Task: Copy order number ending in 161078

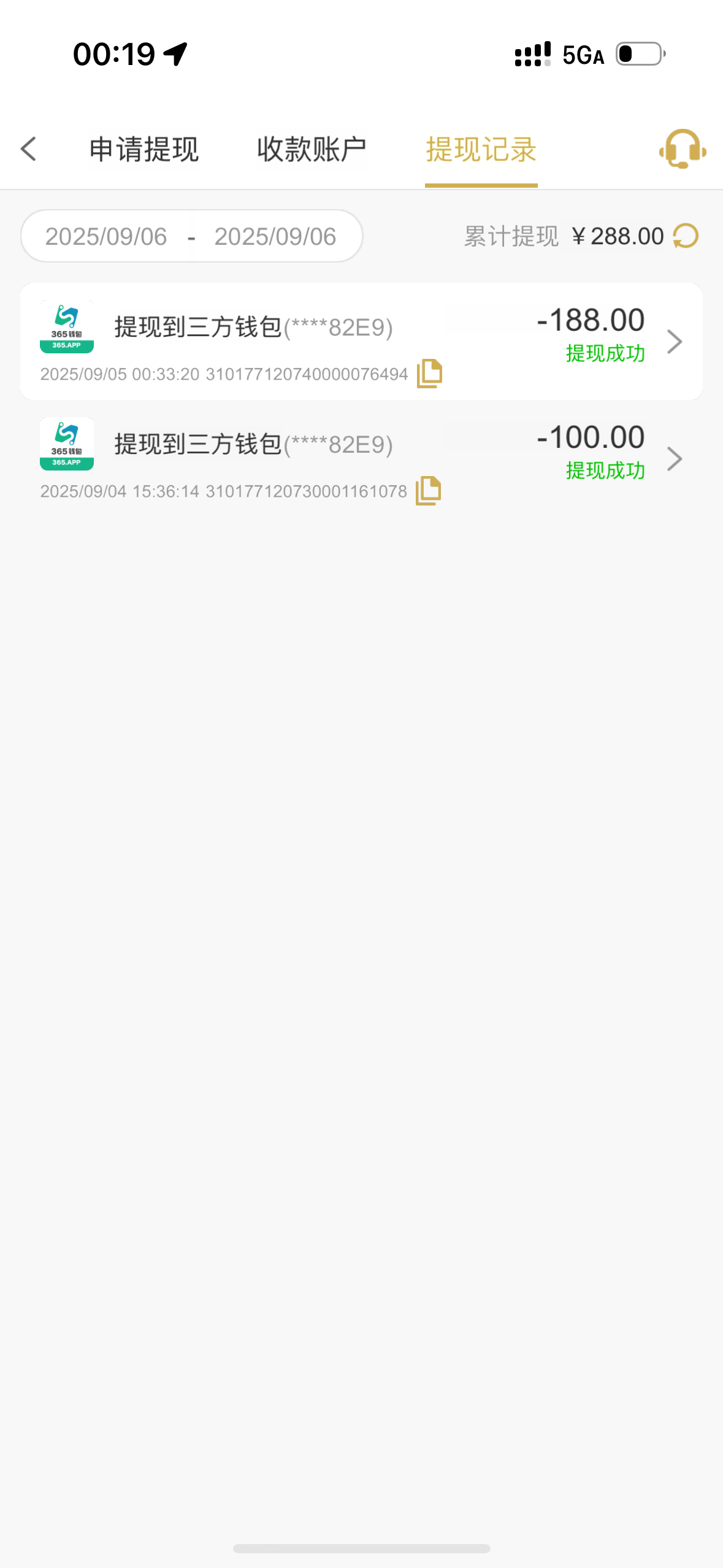Action: pyautogui.click(x=428, y=491)
